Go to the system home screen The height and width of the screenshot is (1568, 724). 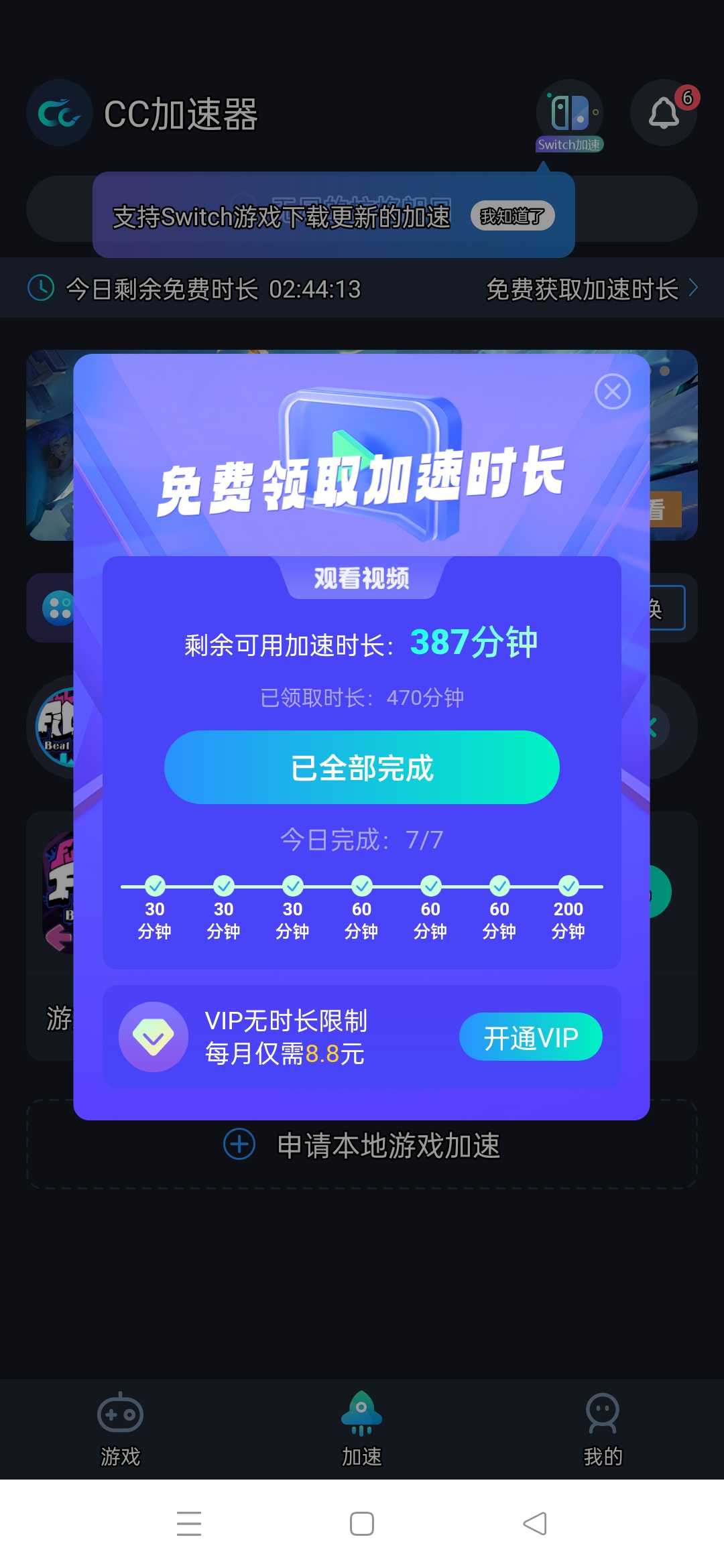362,1524
